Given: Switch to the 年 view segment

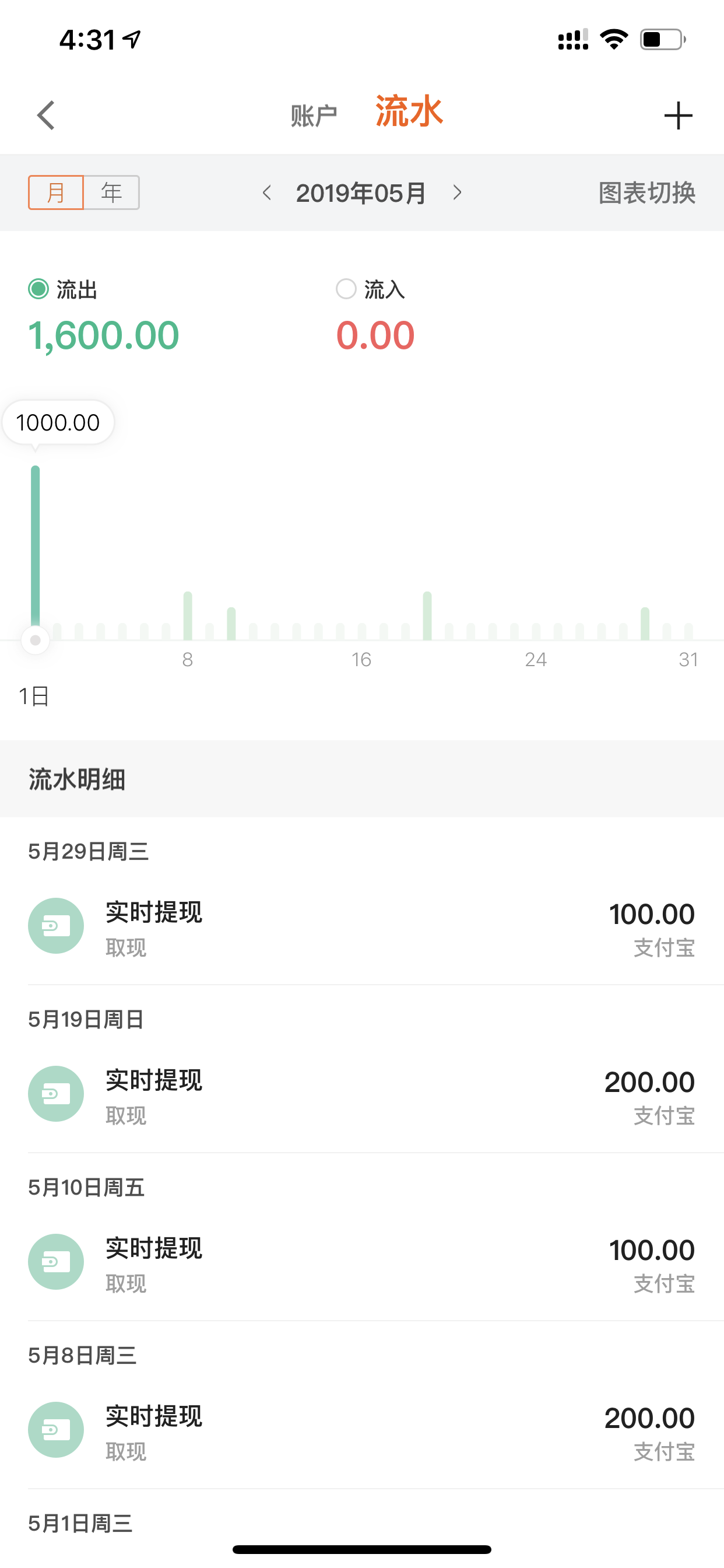Looking at the screenshot, I should click(x=112, y=192).
